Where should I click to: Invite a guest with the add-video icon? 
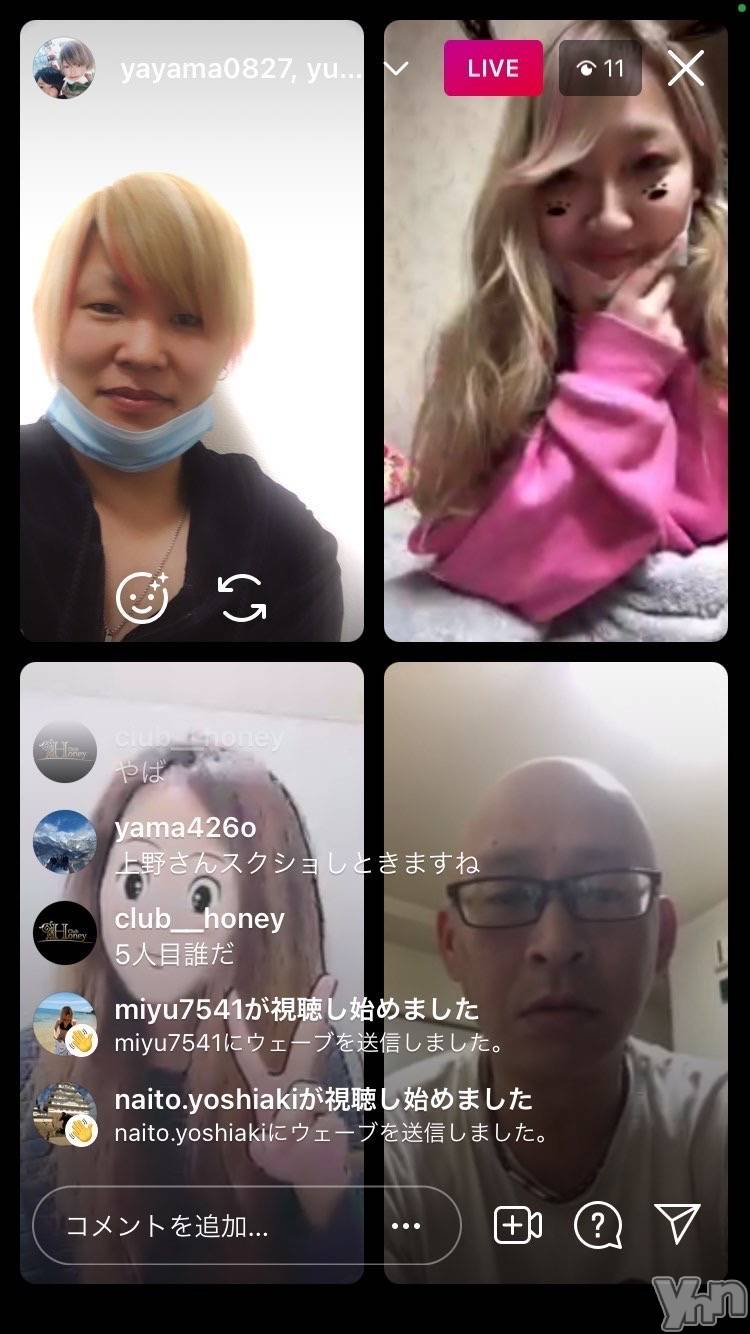(517, 1224)
